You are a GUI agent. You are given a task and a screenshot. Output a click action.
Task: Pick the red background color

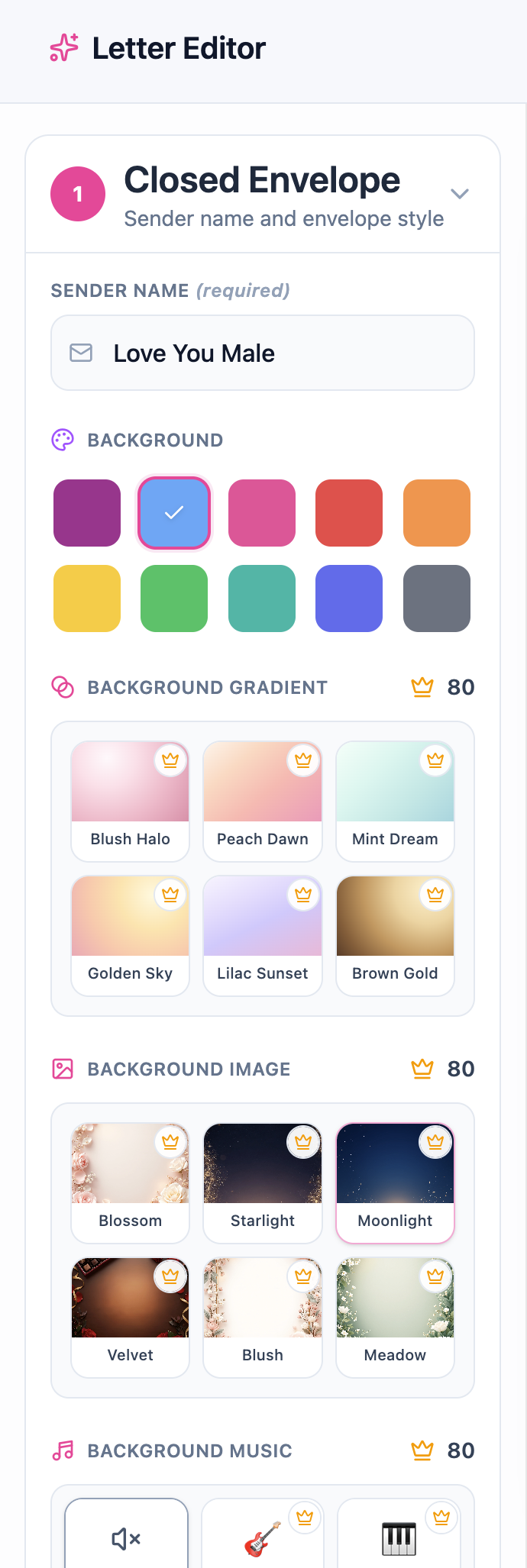[x=349, y=513]
